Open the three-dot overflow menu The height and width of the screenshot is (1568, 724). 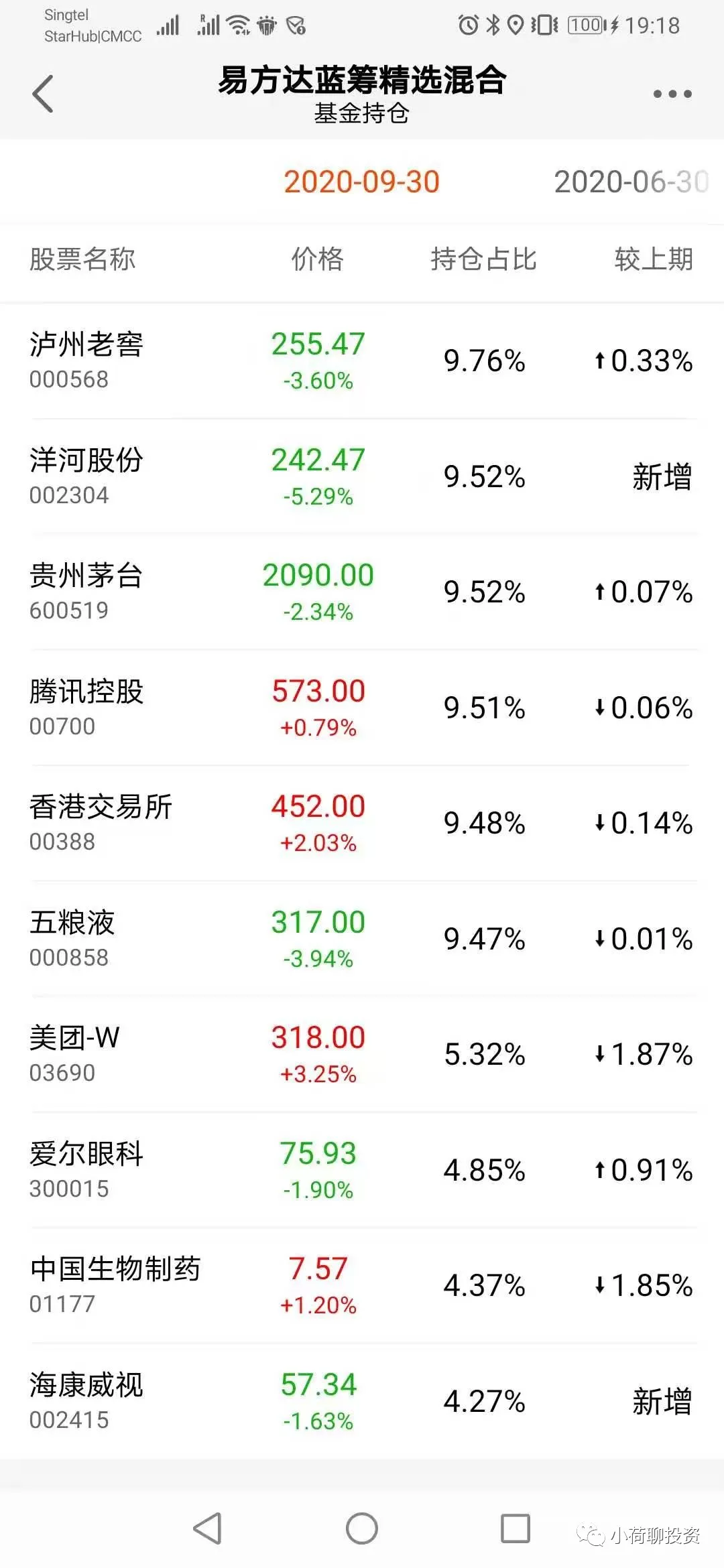pos(672,94)
